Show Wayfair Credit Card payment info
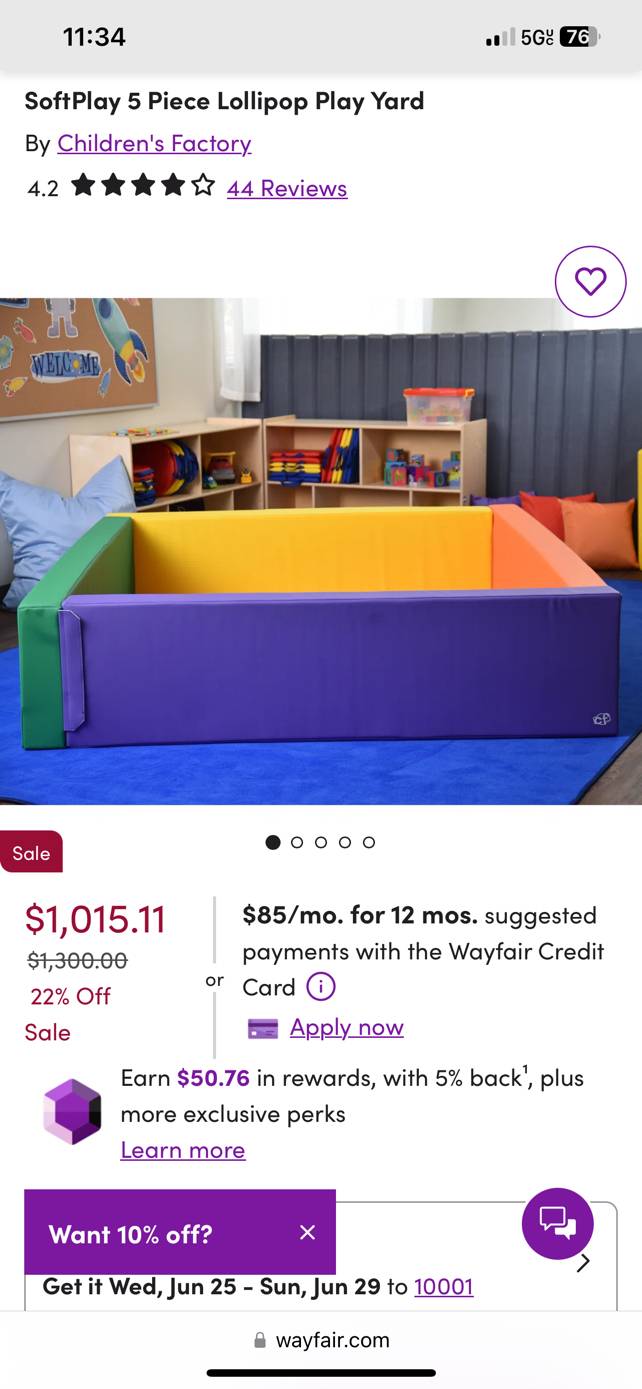This screenshot has height=1389, width=642. [x=320, y=988]
